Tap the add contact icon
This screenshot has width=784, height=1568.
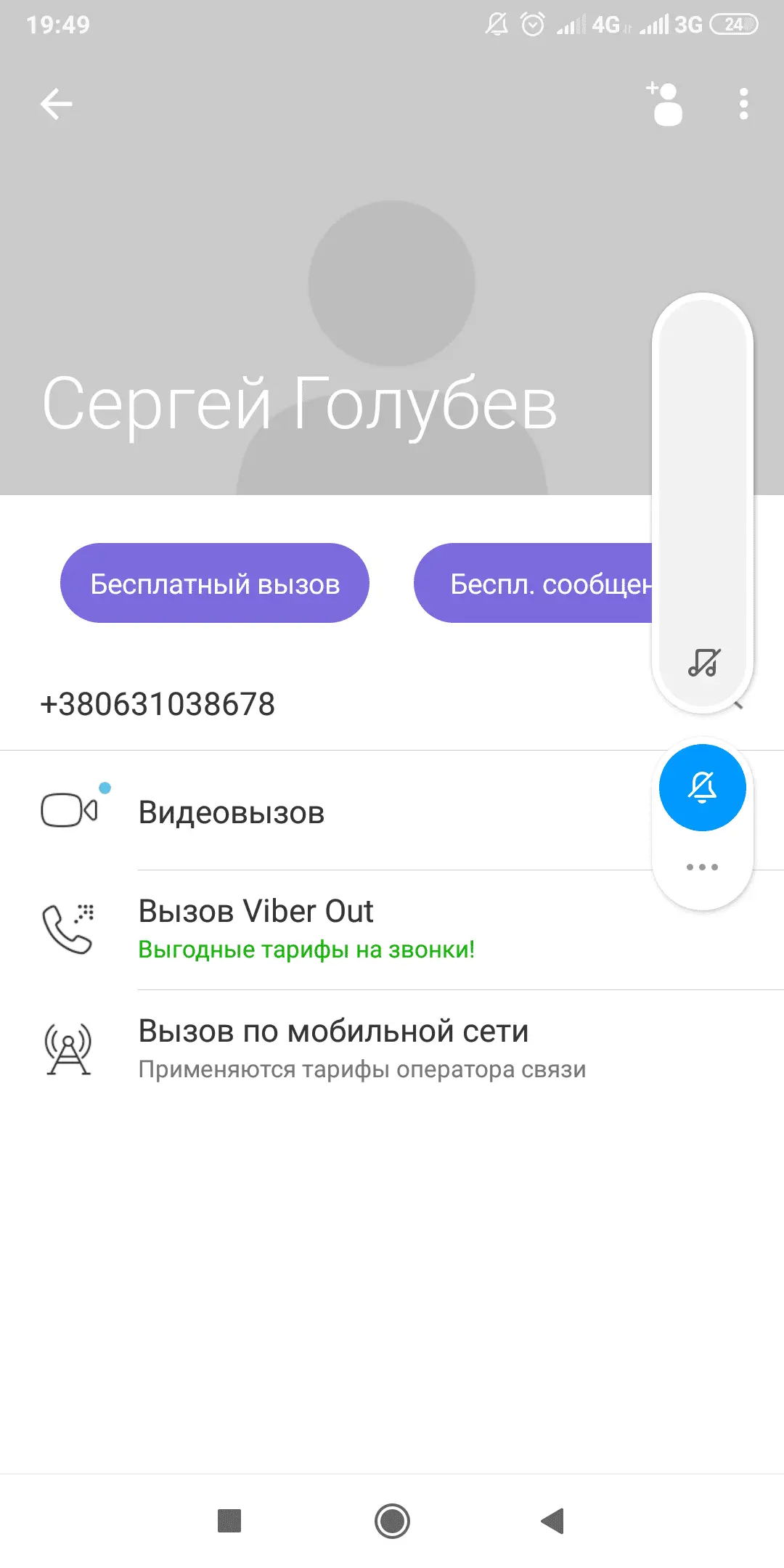[x=665, y=104]
